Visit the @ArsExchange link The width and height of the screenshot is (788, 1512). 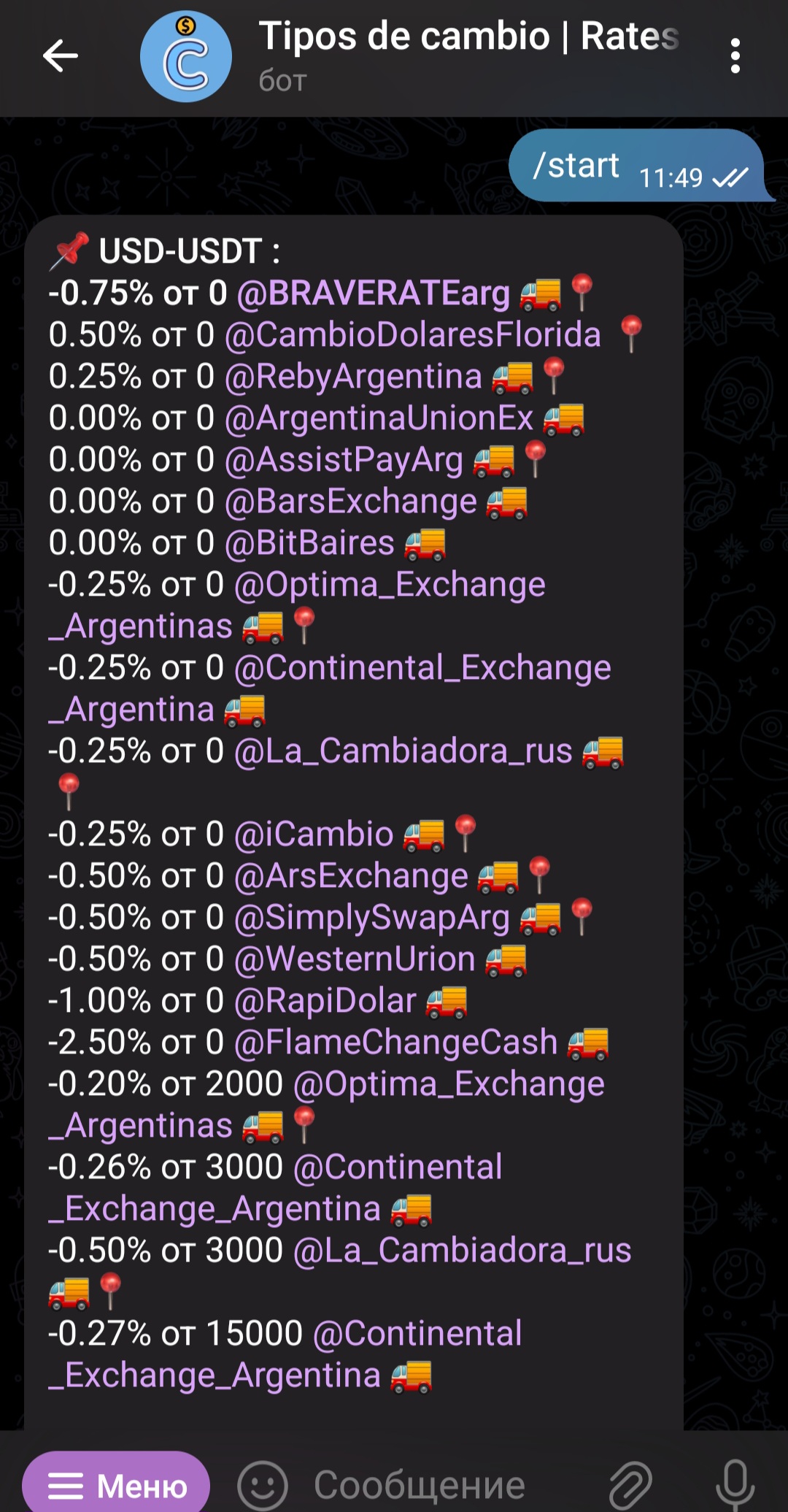point(352,875)
